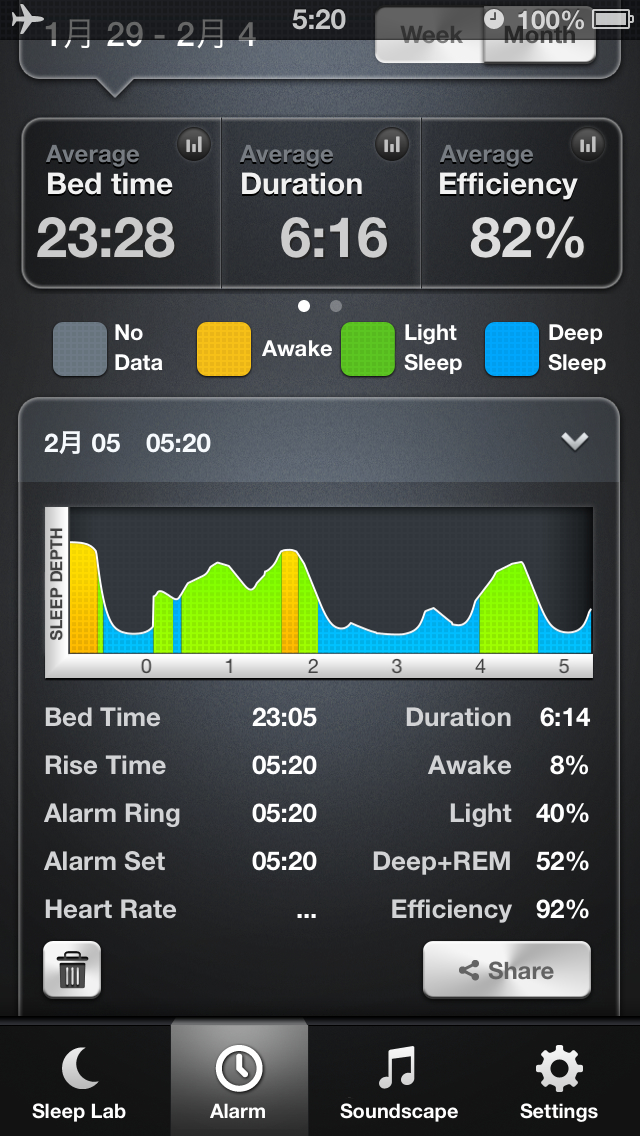Open chart for Average Duration
Image resolution: width=640 pixels, height=1136 pixels.
pos(393,145)
